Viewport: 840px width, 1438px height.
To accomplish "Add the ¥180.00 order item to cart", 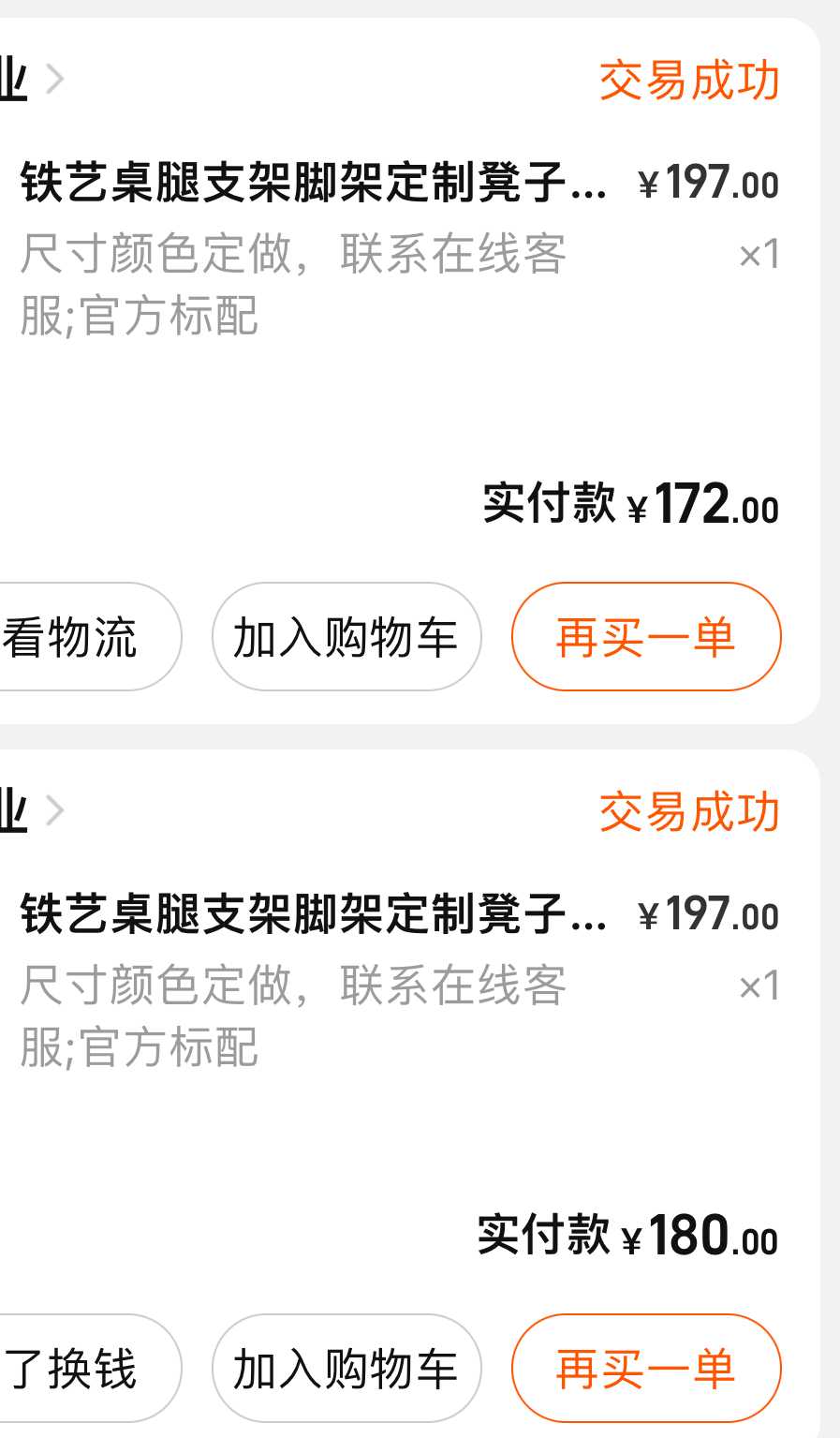I will tap(346, 1369).
